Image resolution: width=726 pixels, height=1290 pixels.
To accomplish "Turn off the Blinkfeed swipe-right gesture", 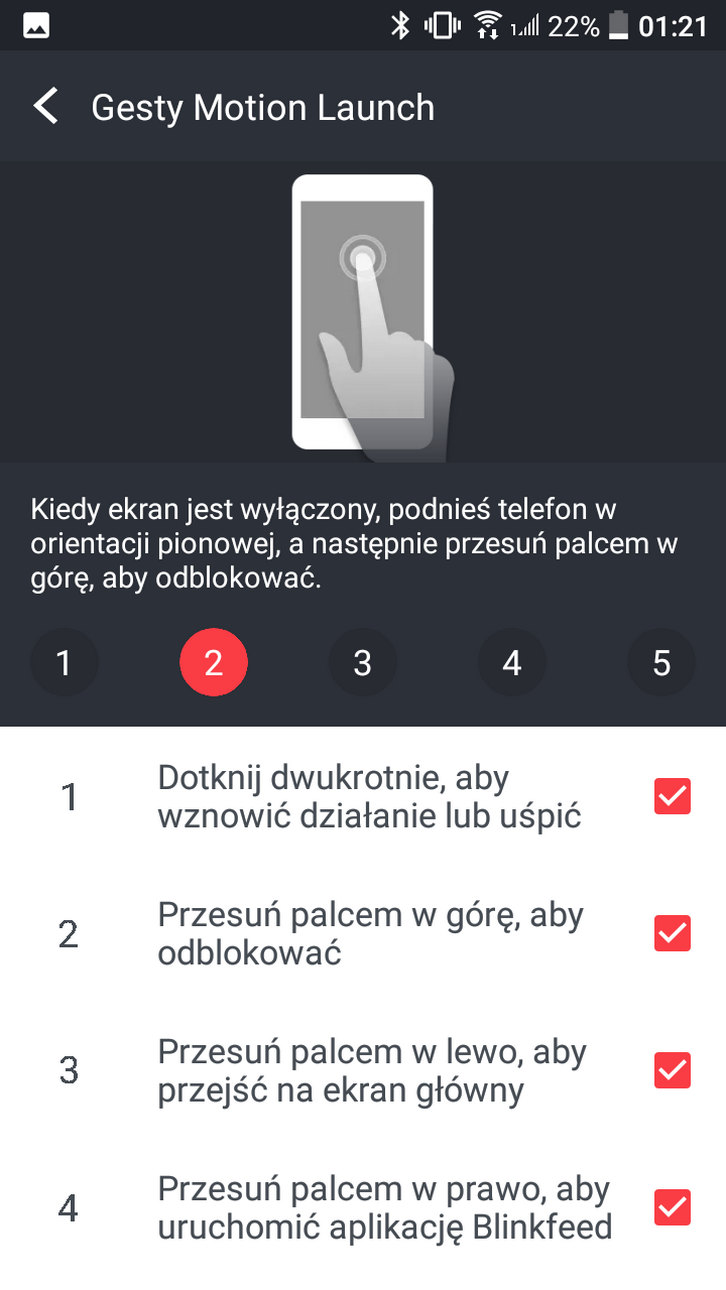I will point(672,1208).
